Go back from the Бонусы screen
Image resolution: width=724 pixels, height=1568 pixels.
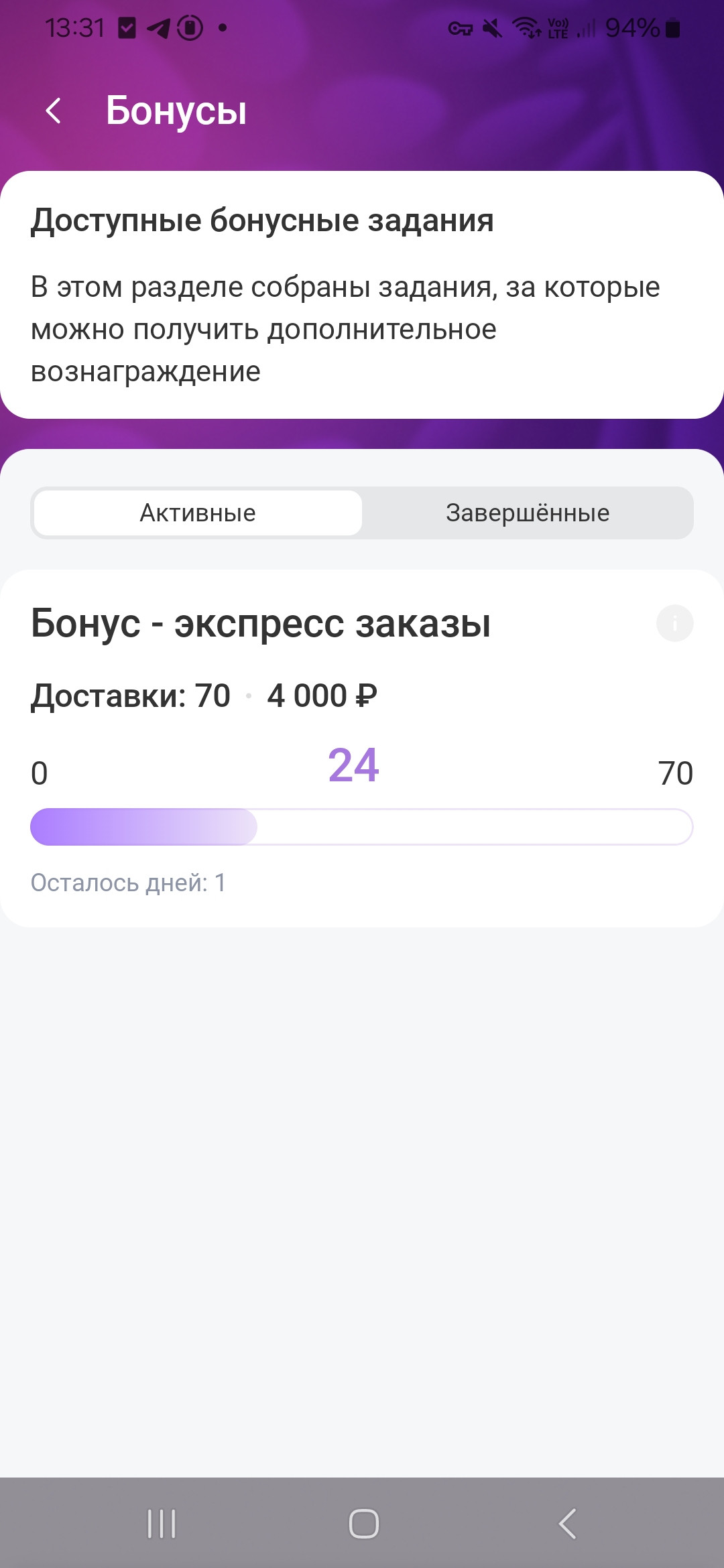54,111
